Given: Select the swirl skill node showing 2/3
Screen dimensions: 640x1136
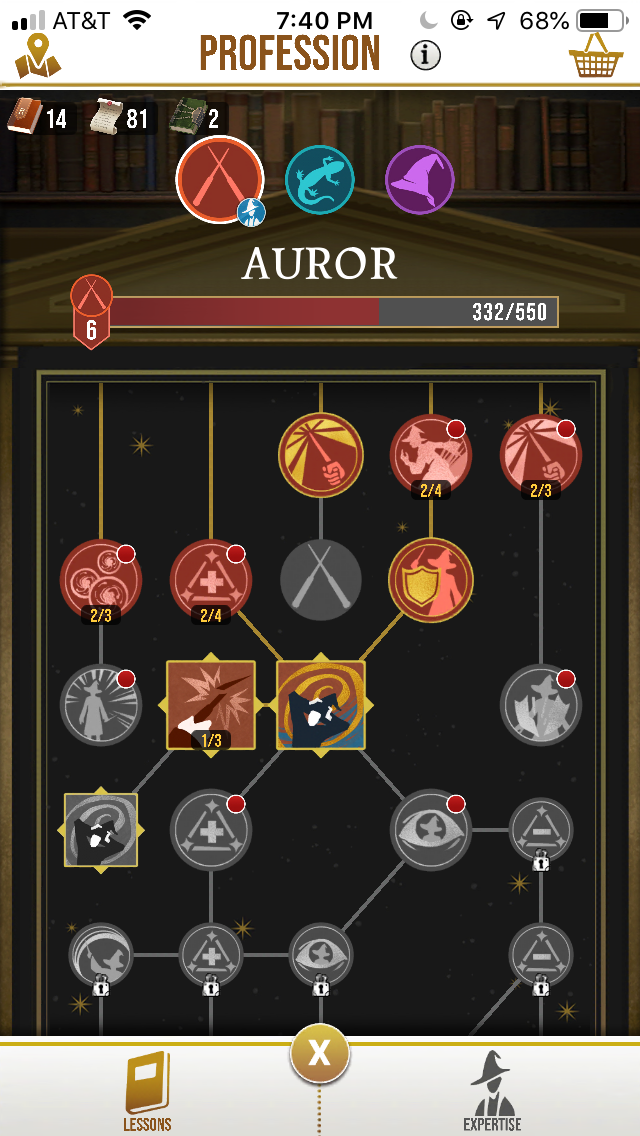Looking at the screenshot, I should [x=101, y=580].
